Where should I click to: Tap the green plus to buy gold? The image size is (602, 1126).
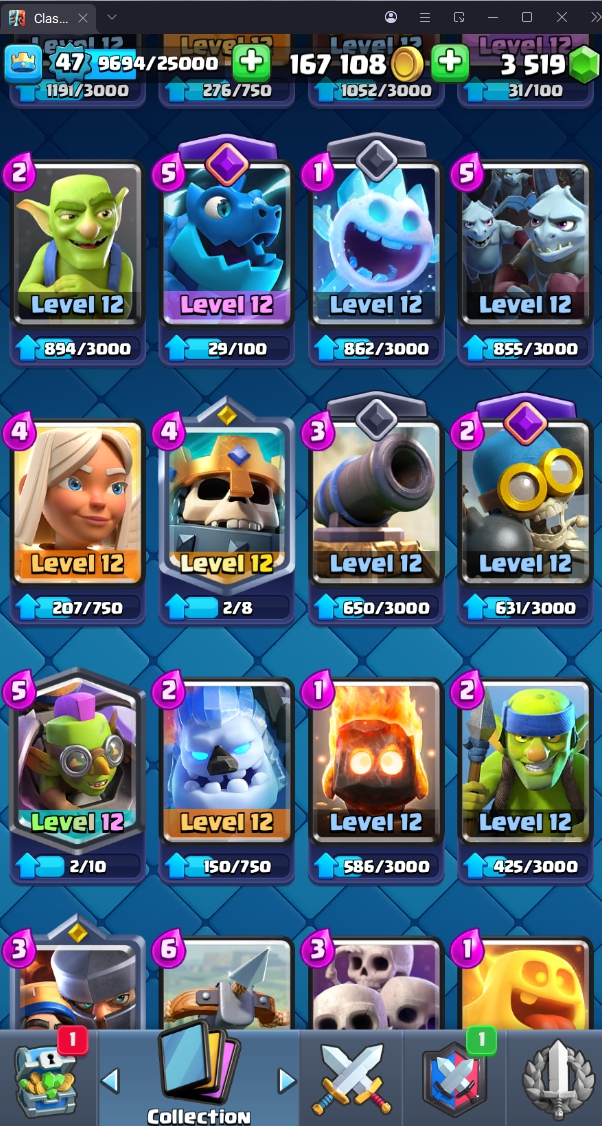click(x=450, y=64)
